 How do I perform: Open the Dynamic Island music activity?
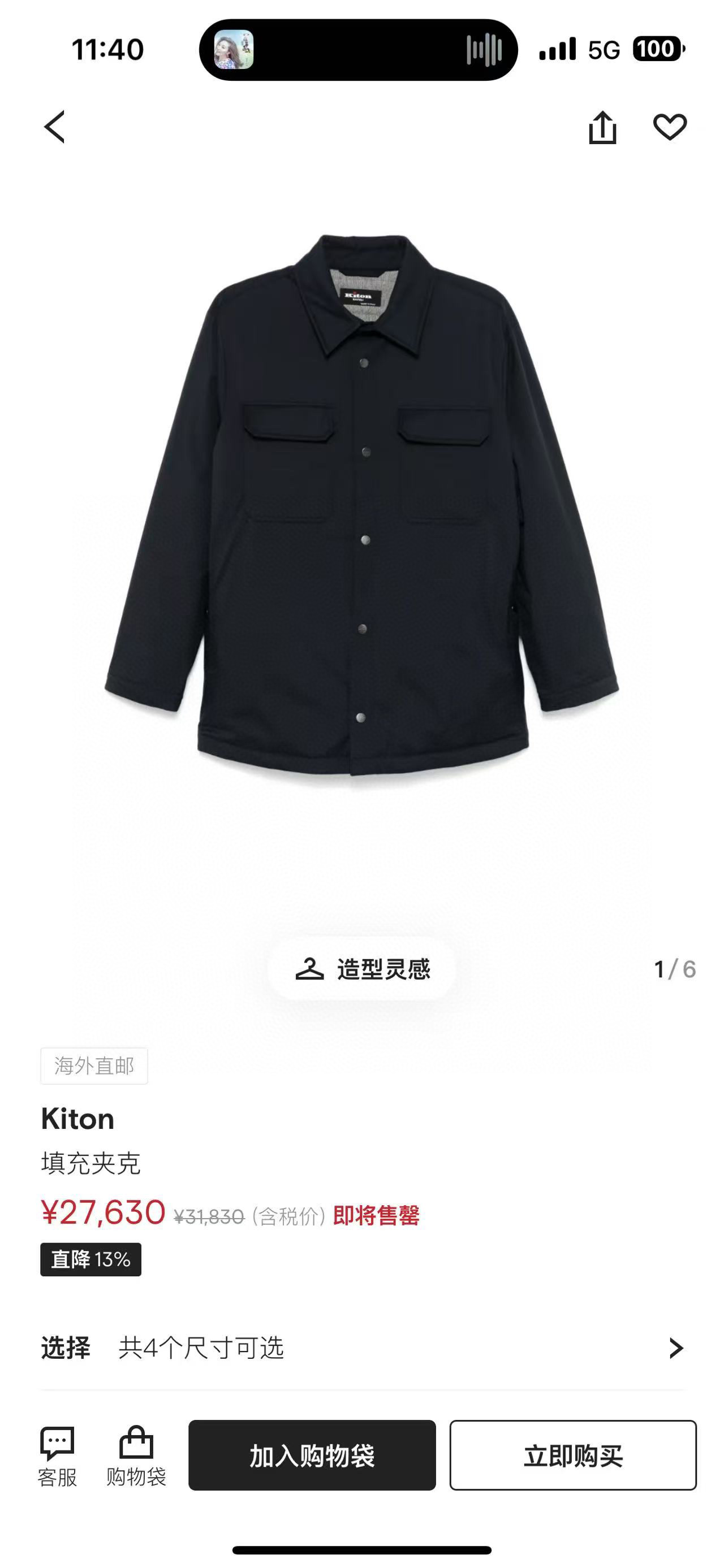358,50
